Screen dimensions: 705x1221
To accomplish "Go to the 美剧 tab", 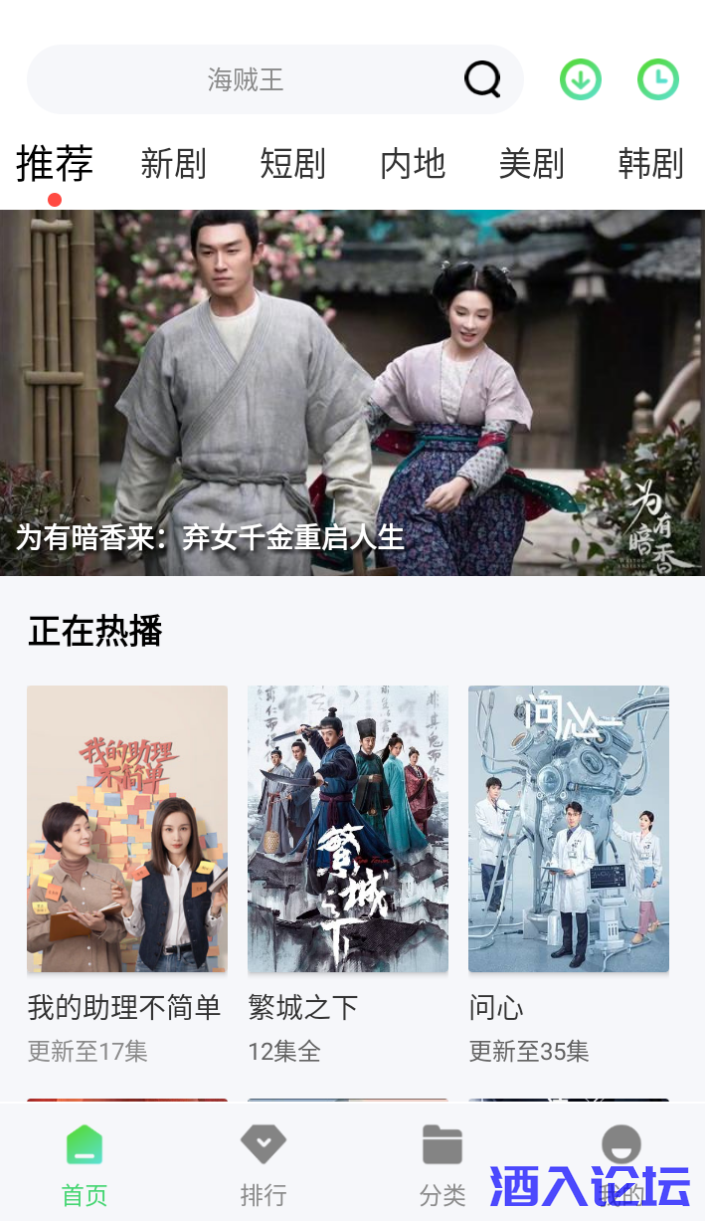I will coord(531,163).
